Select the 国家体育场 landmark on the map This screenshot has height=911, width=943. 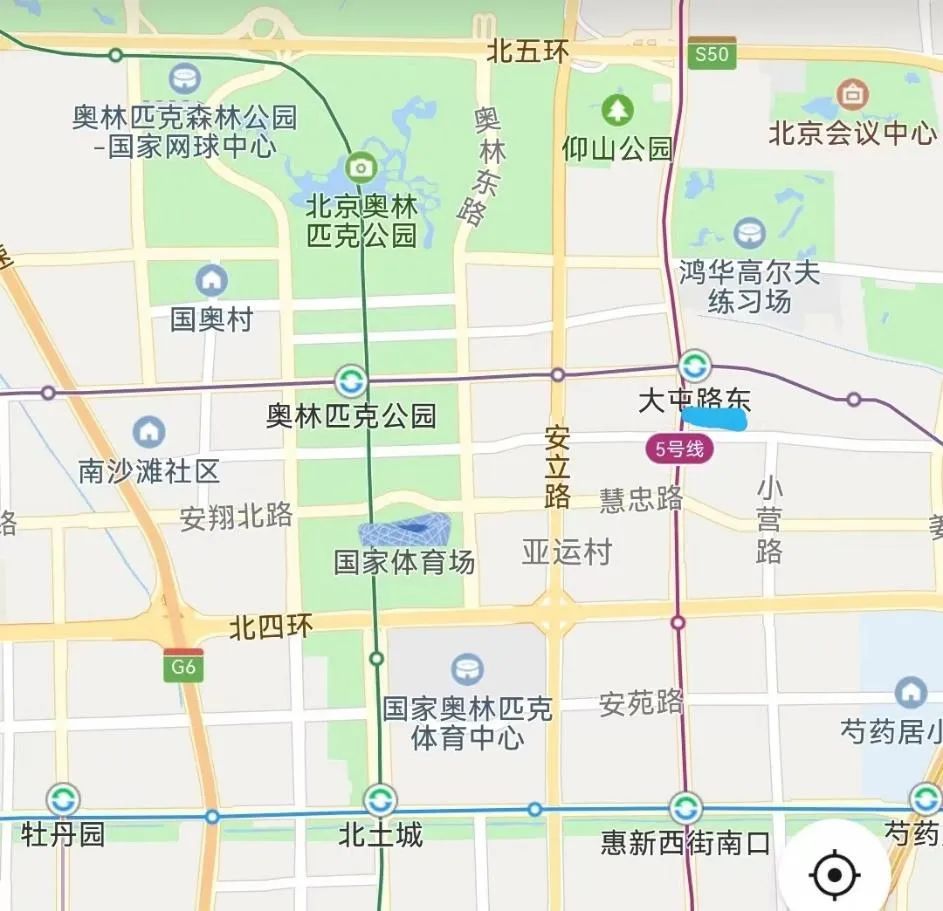(x=404, y=531)
